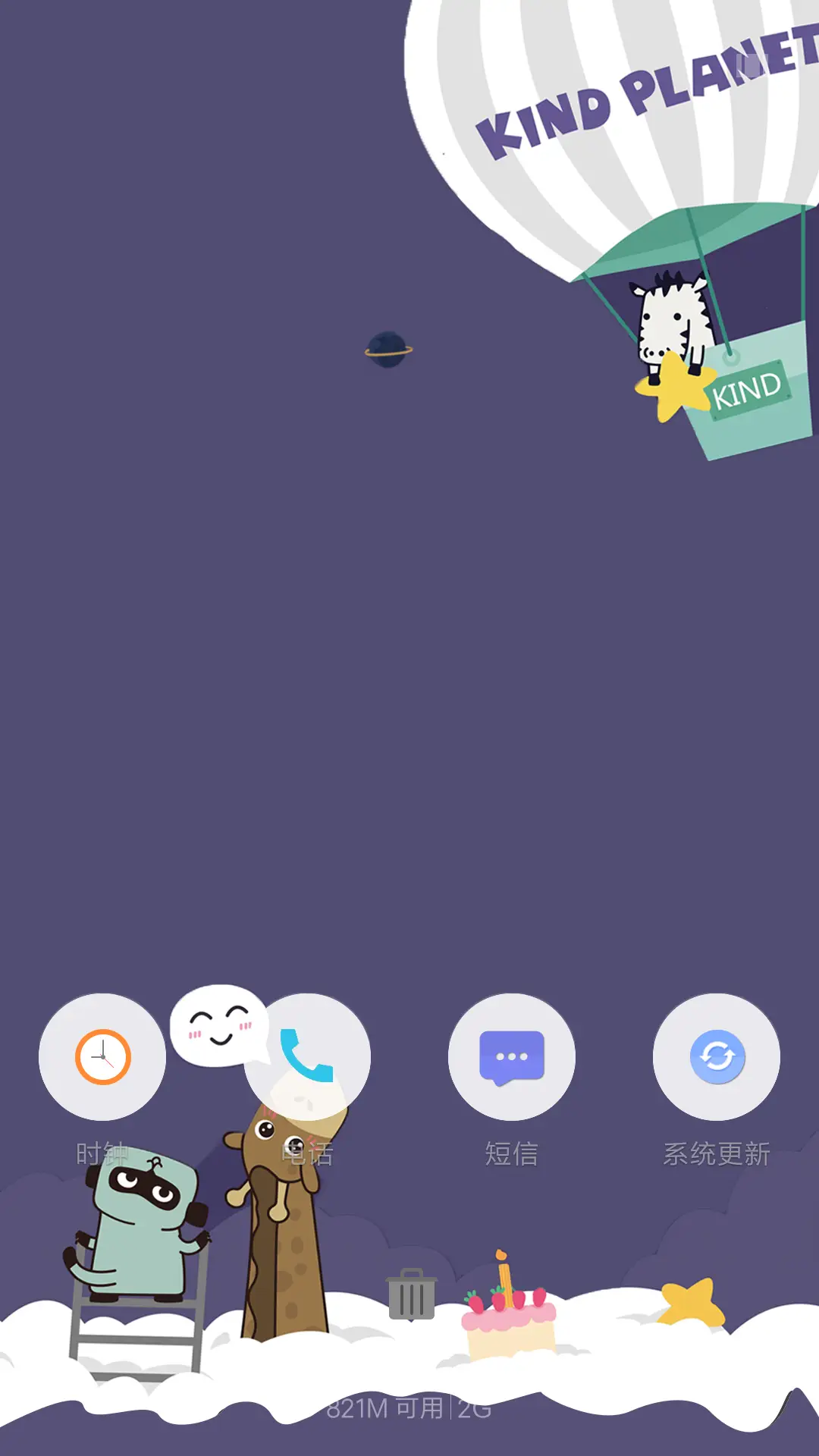Image resolution: width=819 pixels, height=1456 pixels.
Task: Open the 电话 phone app
Action: pyautogui.click(x=307, y=1056)
